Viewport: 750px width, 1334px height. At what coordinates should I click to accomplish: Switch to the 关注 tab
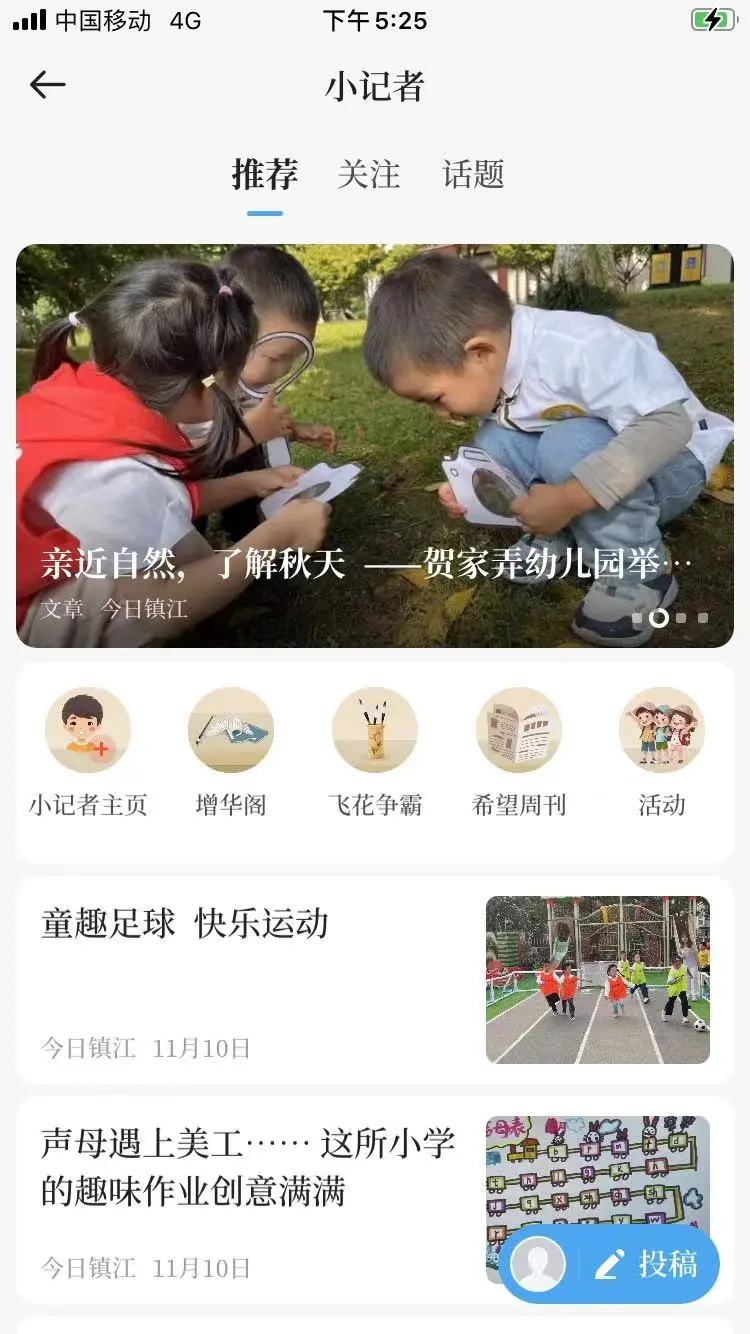tap(369, 175)
